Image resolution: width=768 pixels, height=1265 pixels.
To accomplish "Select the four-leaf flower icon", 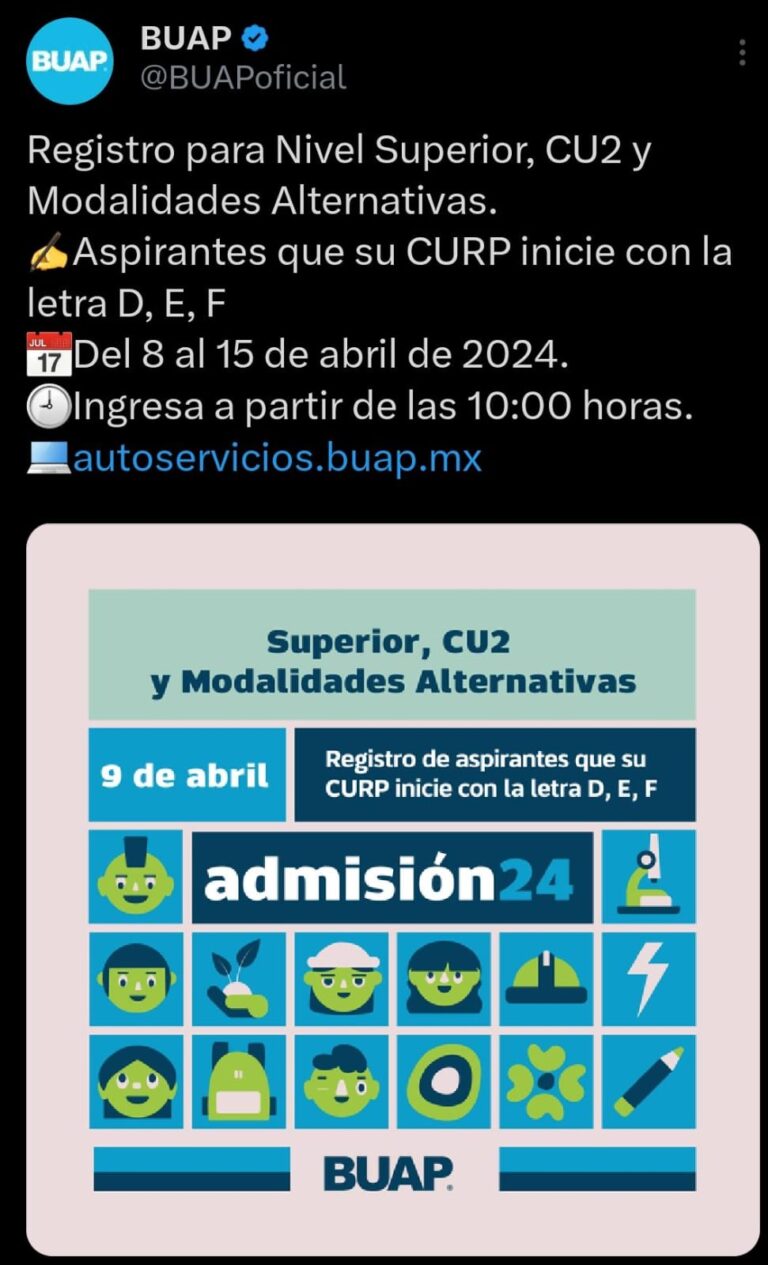I will click(545, 1082).
